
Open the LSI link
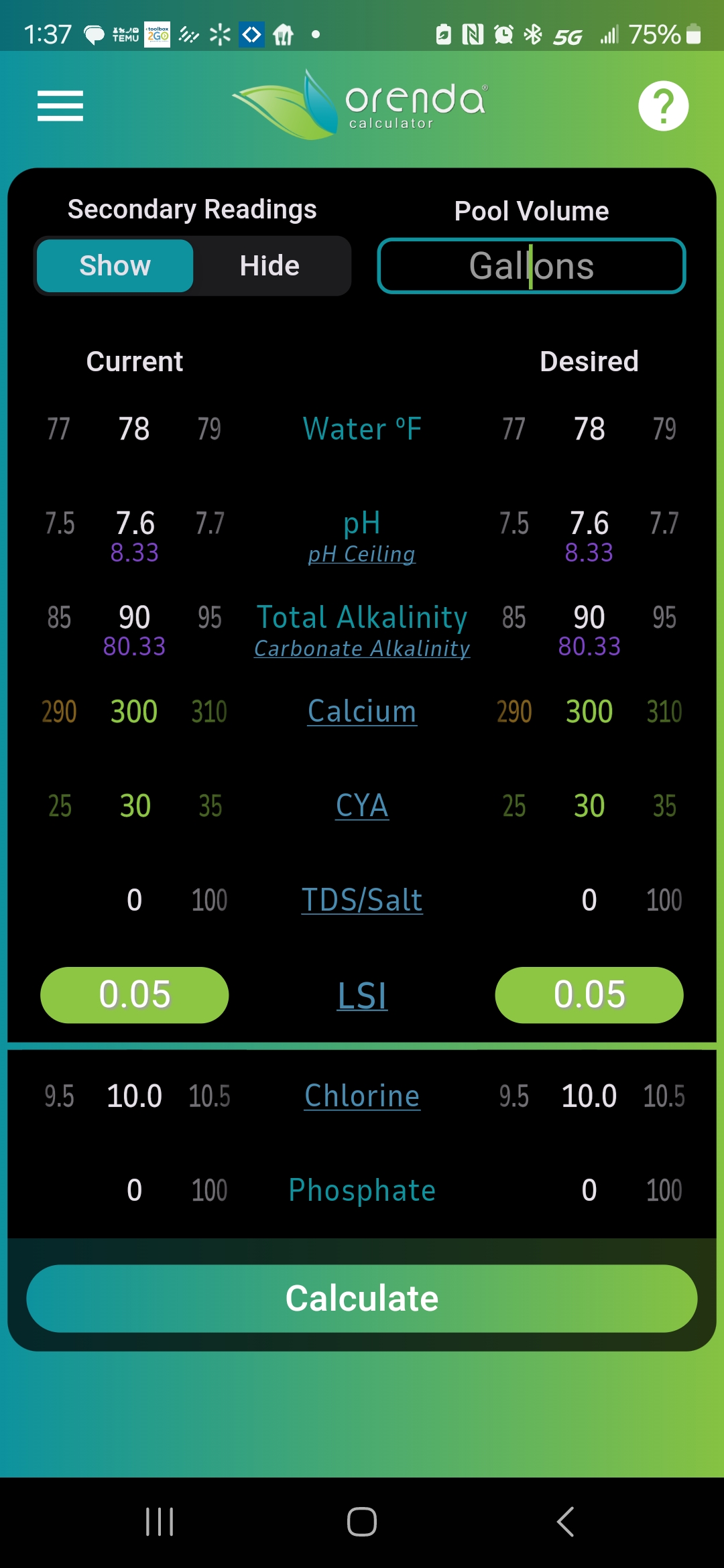(362, 996)
